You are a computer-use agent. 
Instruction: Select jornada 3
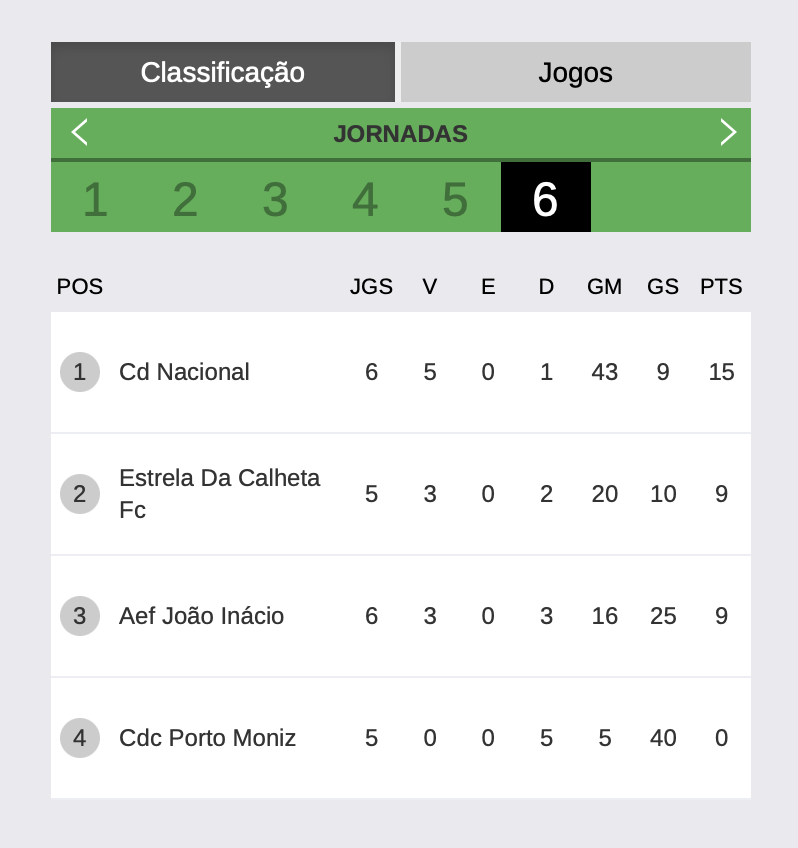click(275, 198)
